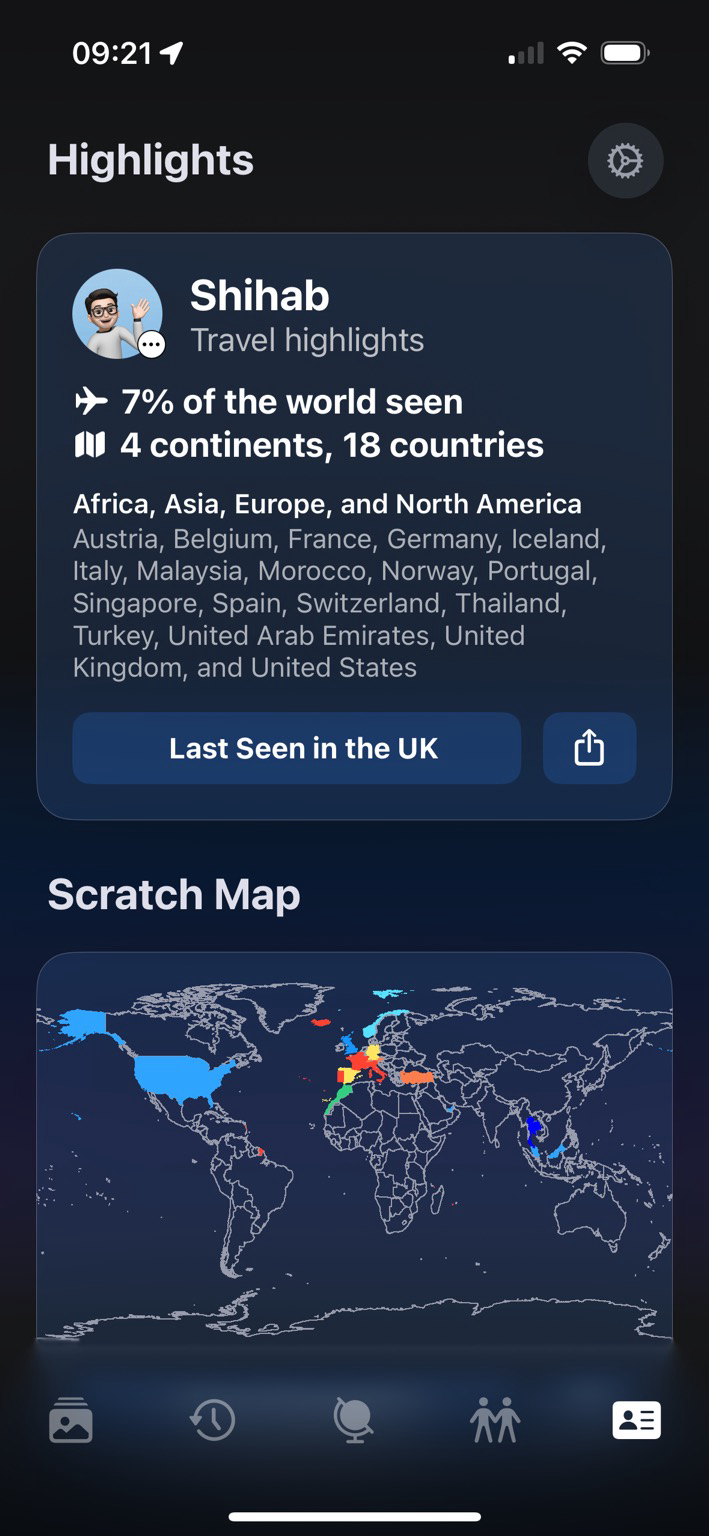709x1536 pixels.
Task: Switch to the history clock tab
Action: coord(212,1420)
